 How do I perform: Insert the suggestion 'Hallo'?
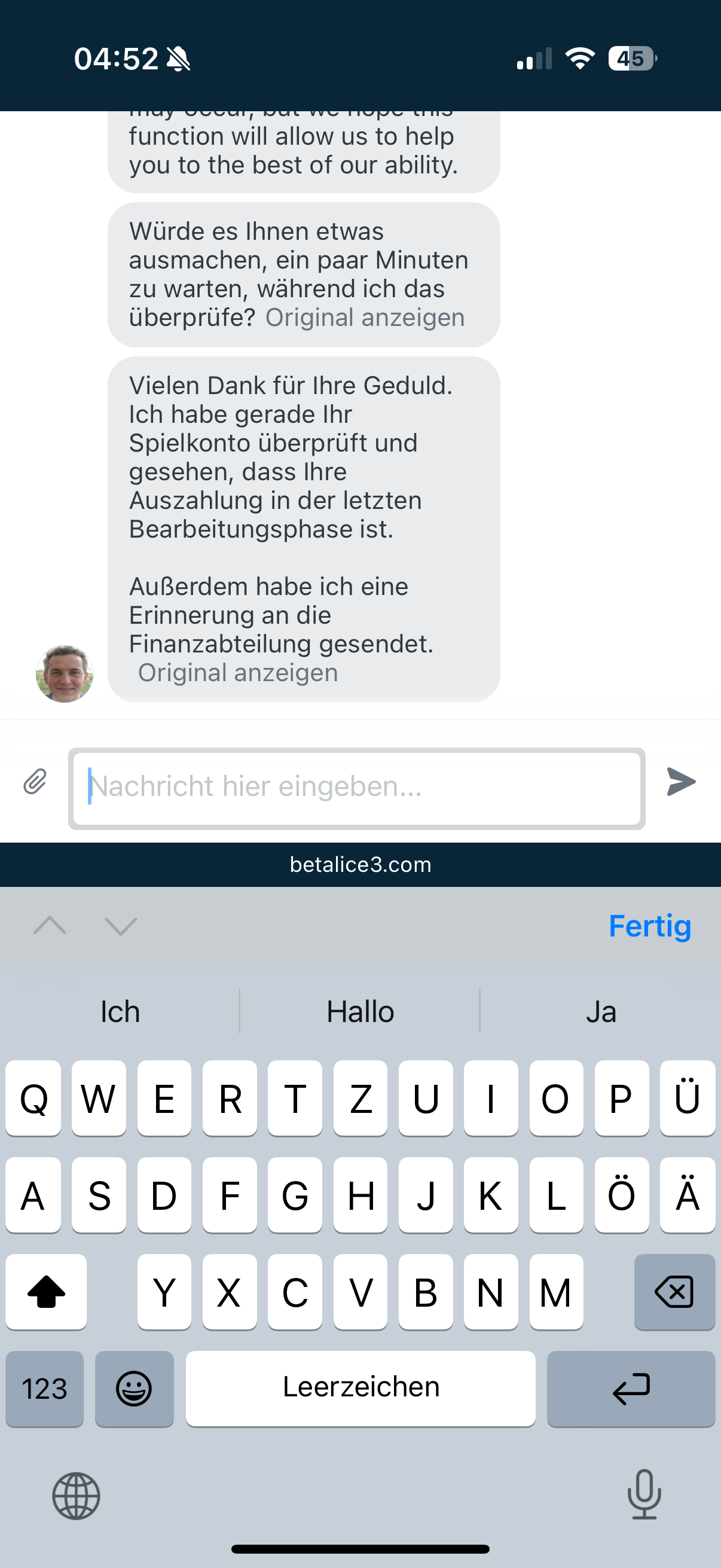(360, 1012)
